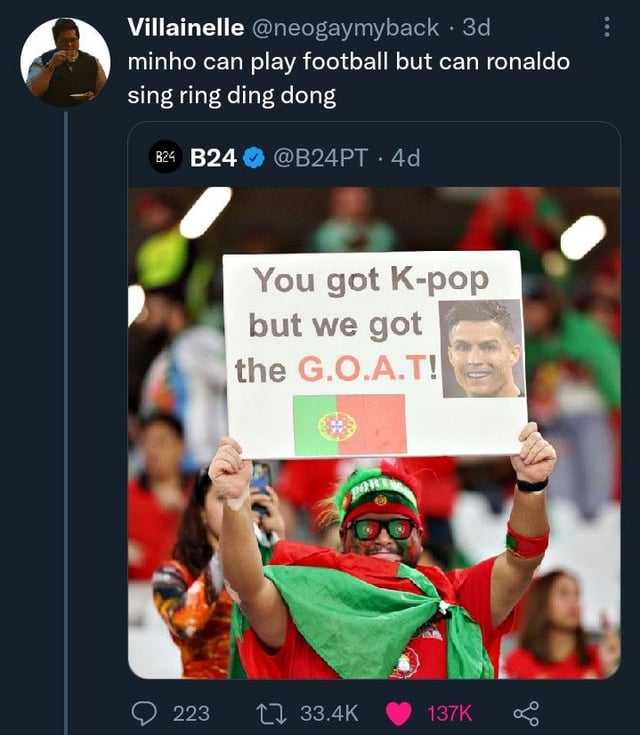The height and width of the screenshot is (735, 640).
Task: Share Villainelle's tweet
Action: click(526, 712)
